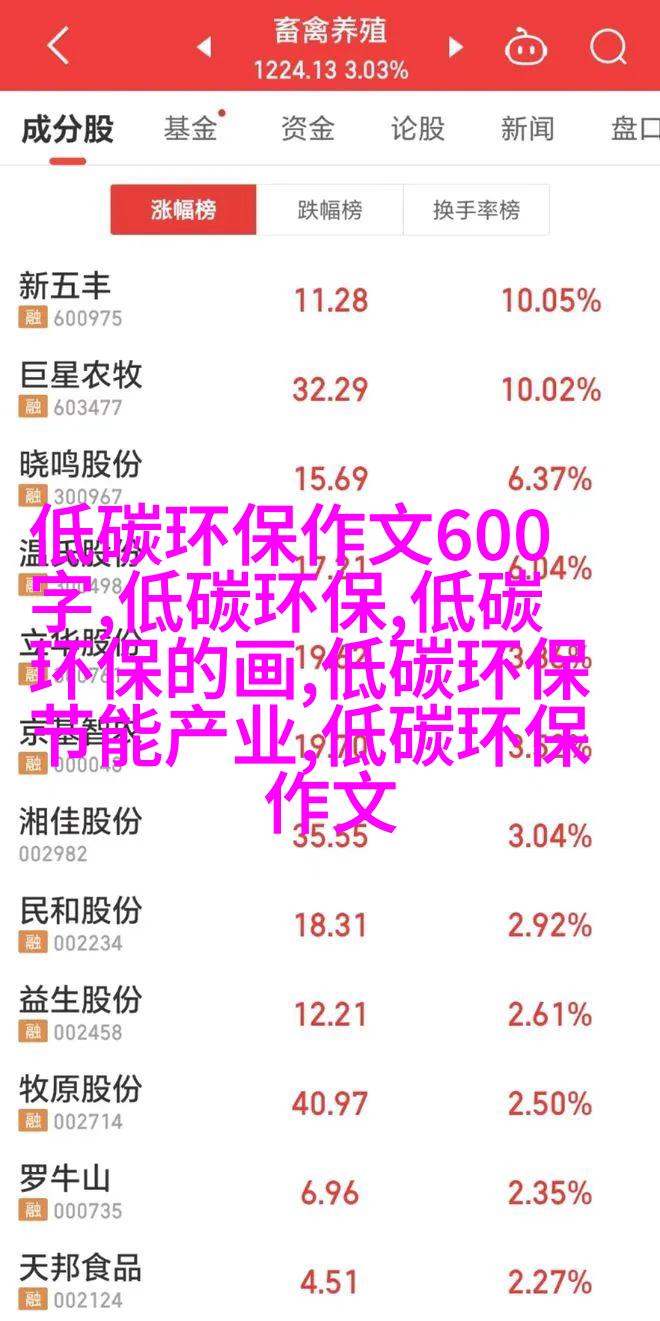Select the 换手率榜 ranking

pos(476,211)
